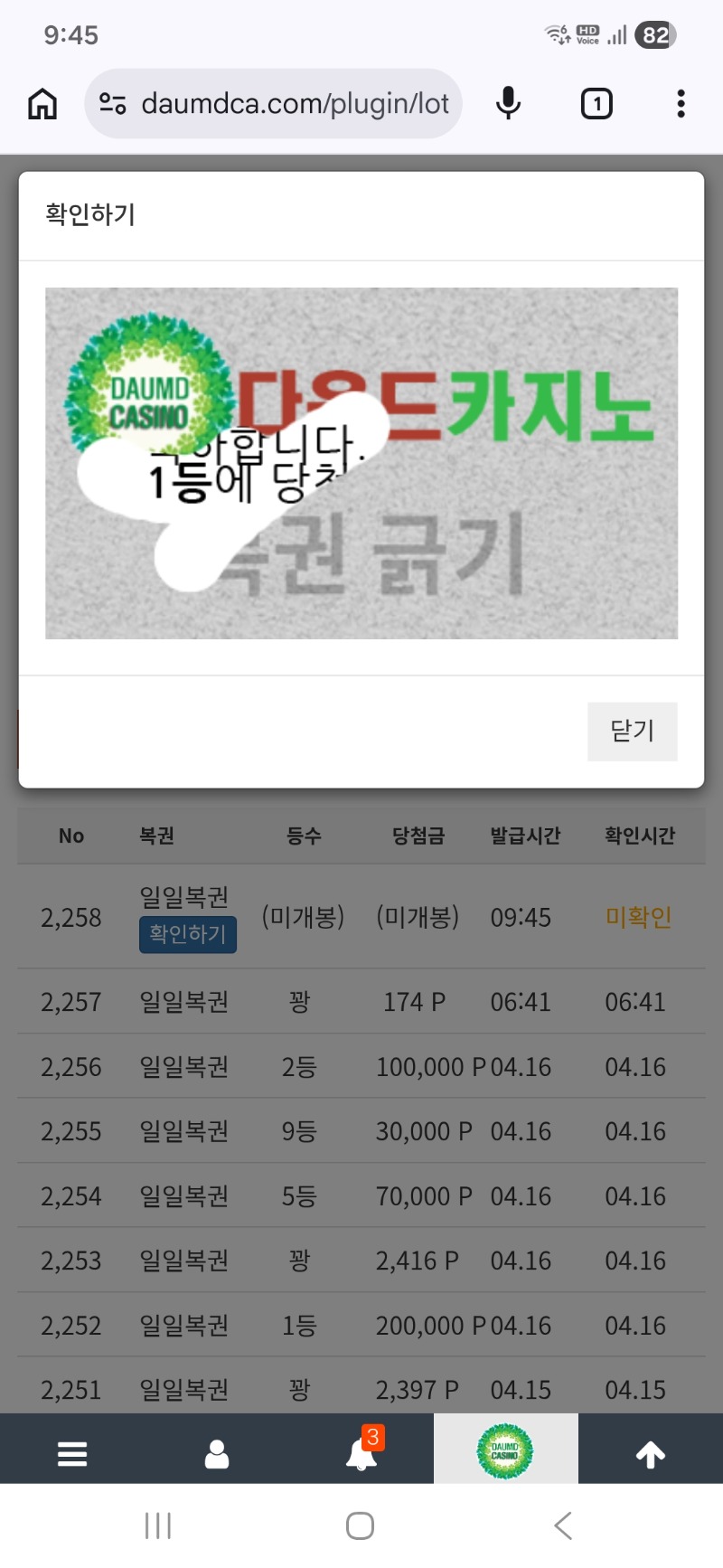Screen dimensions: 723x1568
Task: Open the browser overflow menu
Action: point(681,104)
